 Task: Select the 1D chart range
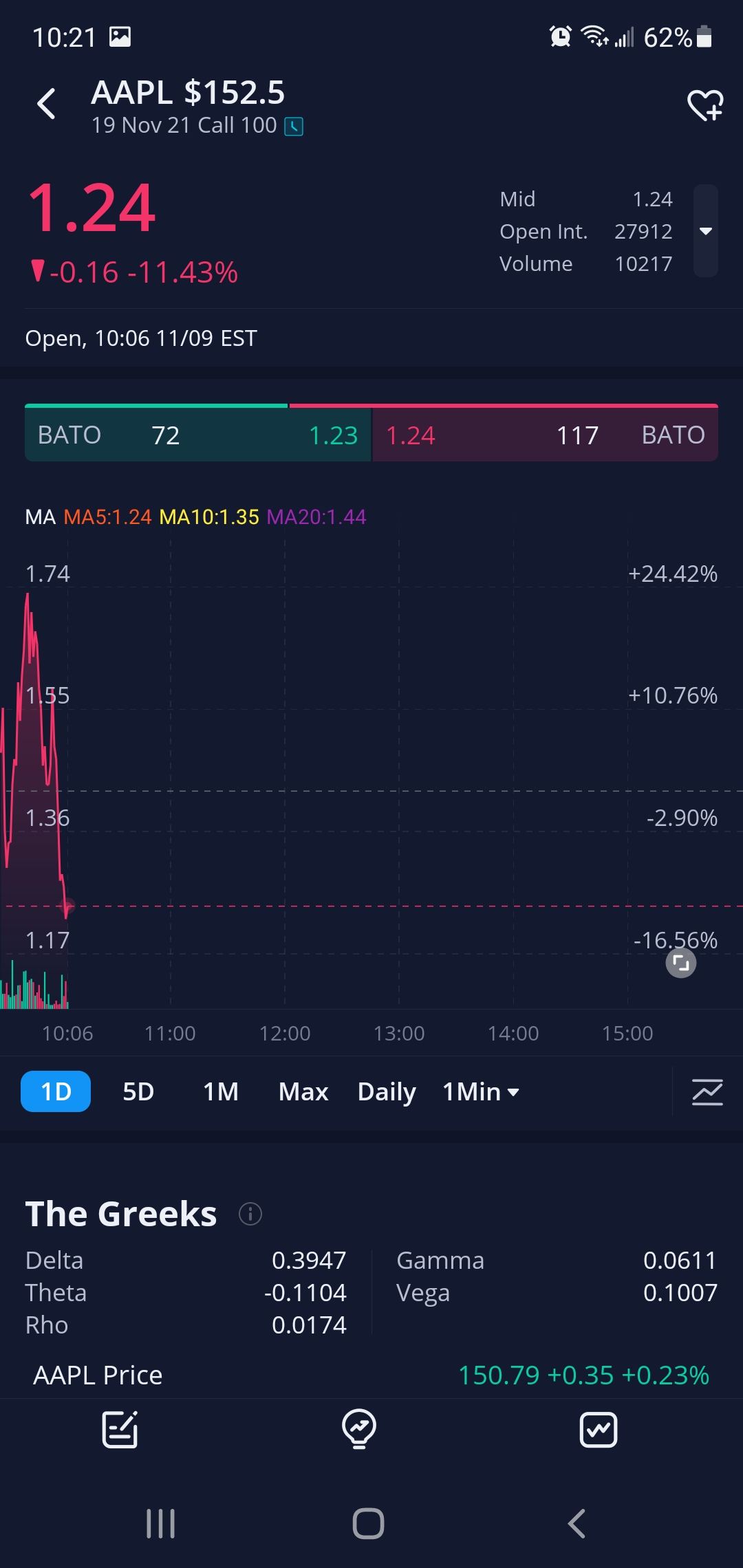[x=56, y=1091]
